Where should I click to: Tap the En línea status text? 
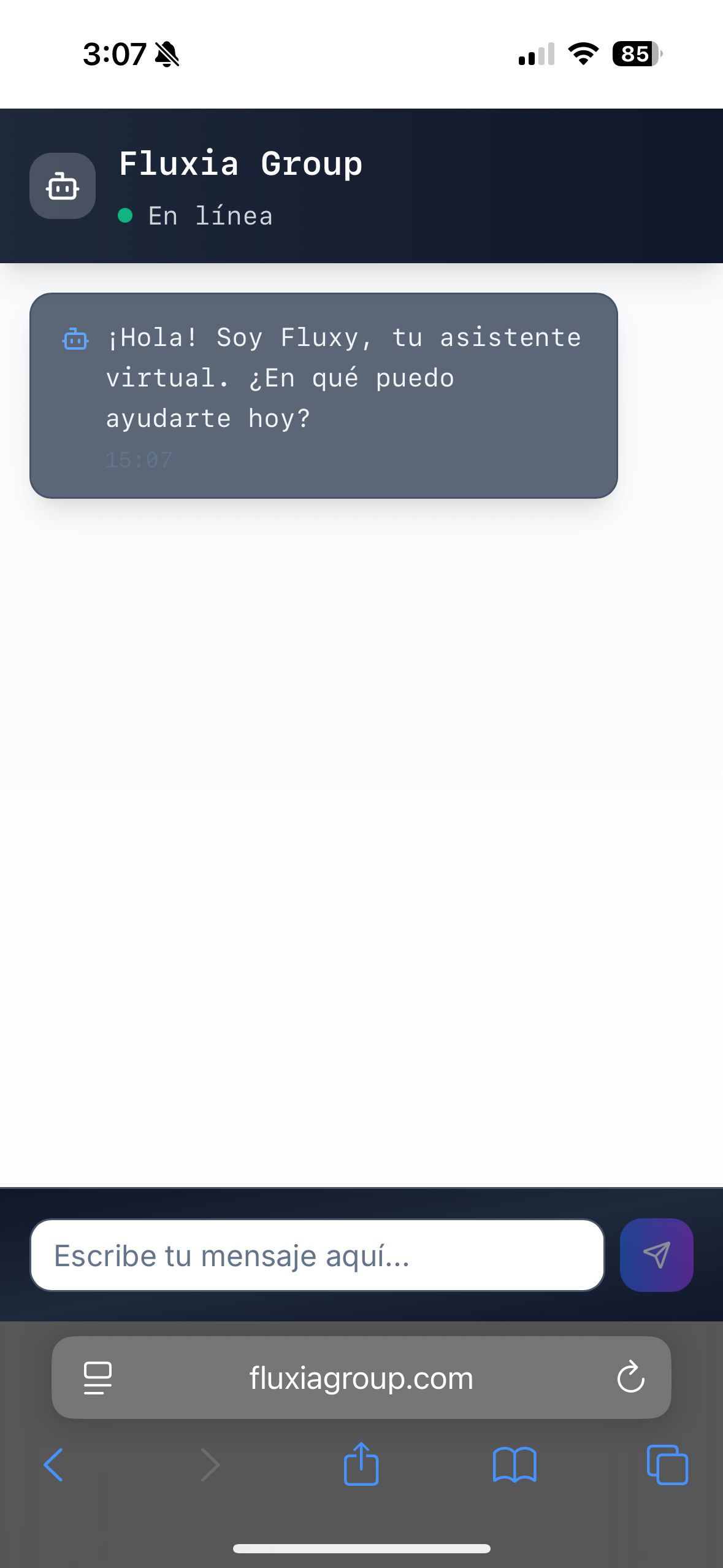tap(210, 215)
